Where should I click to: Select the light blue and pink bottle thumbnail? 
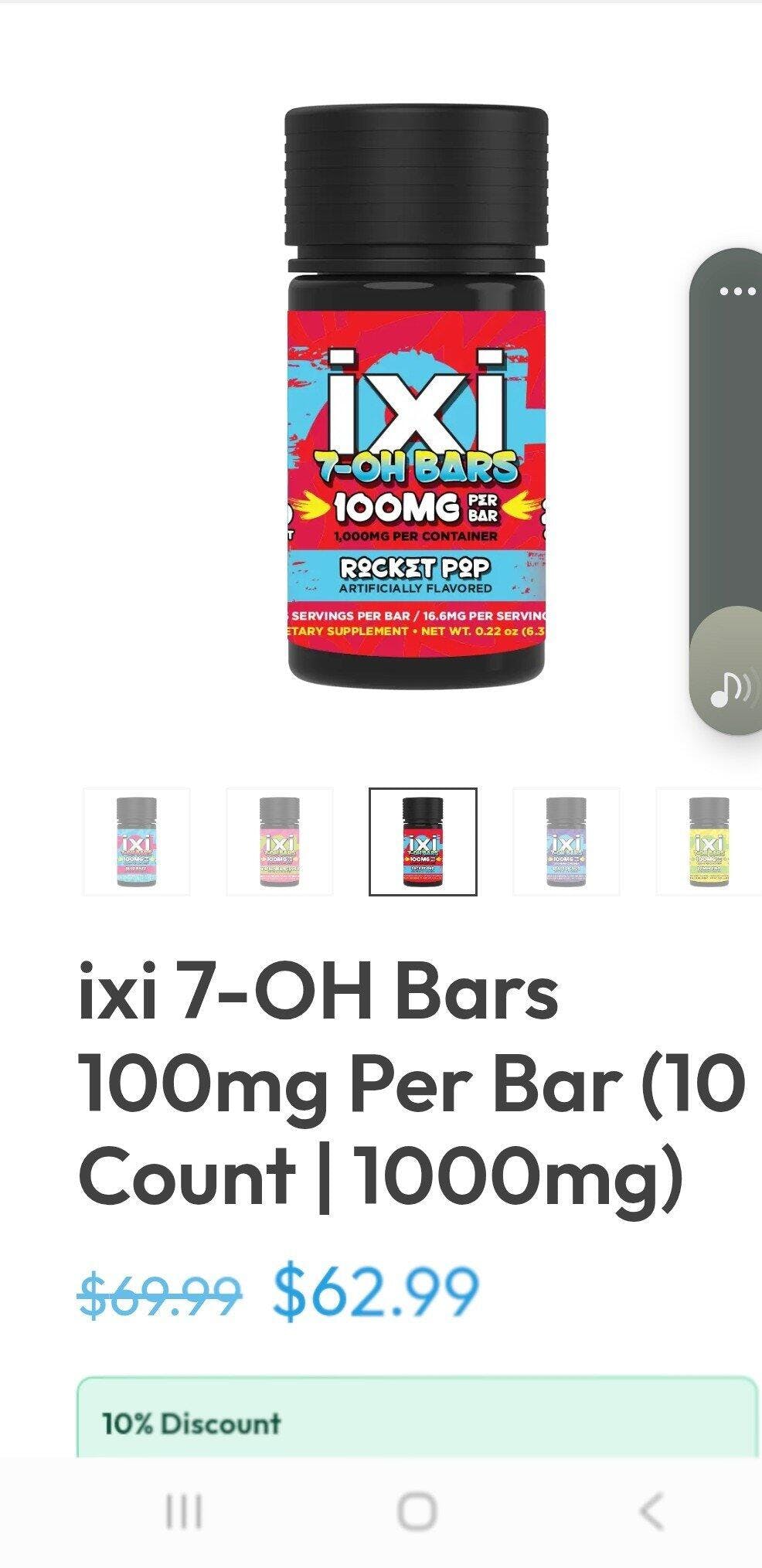136,842
